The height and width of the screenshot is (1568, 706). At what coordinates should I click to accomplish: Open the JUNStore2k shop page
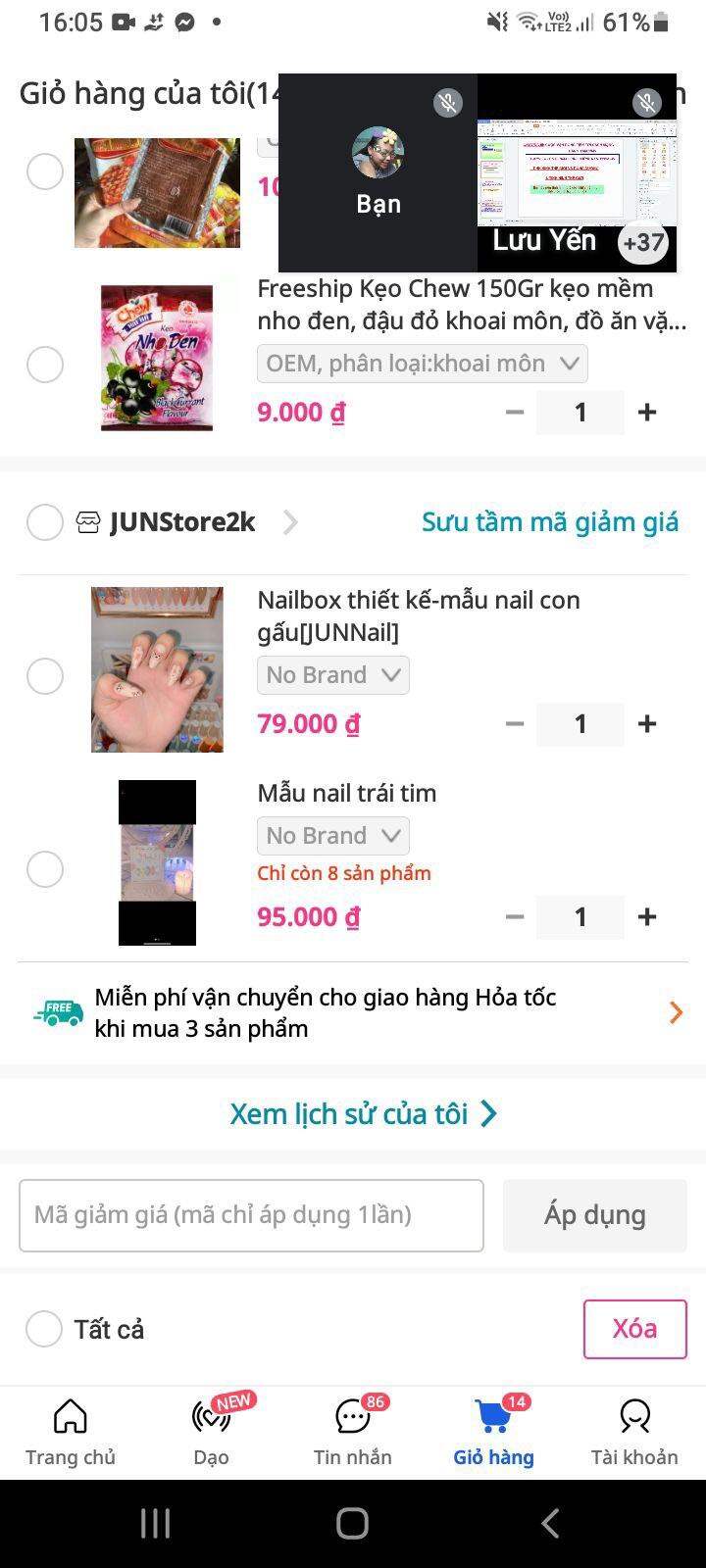[x=182, y=522]
